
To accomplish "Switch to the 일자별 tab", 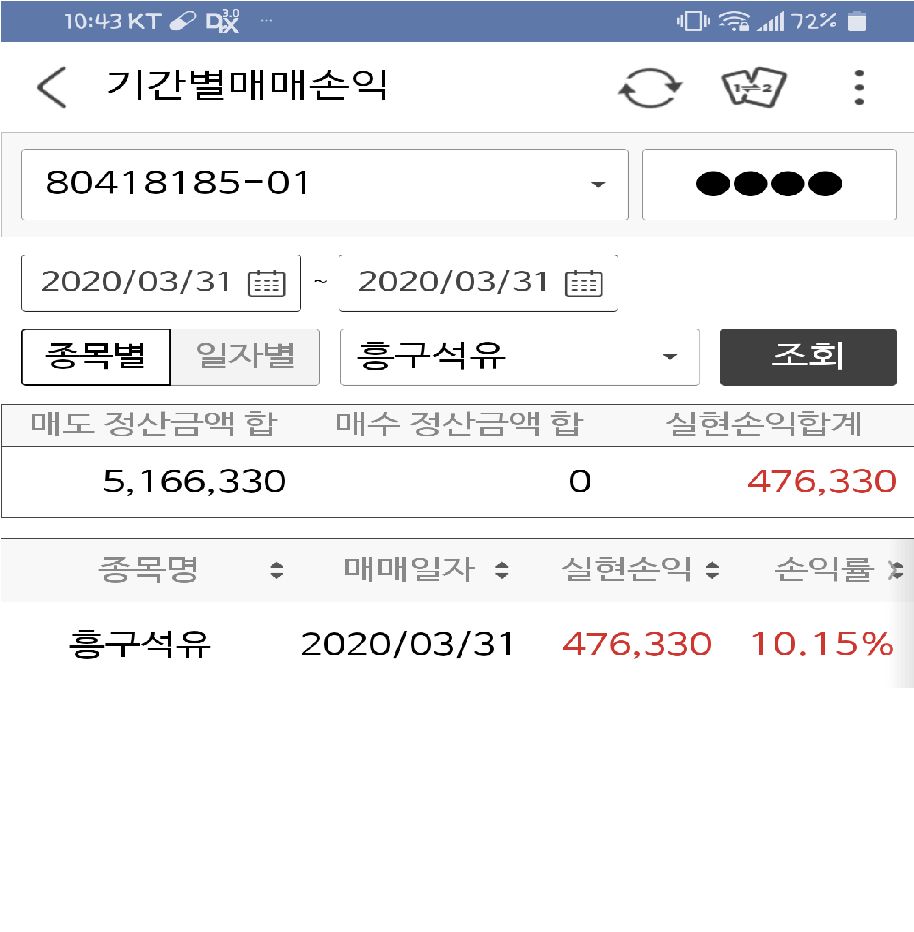I will coord(245,356).
